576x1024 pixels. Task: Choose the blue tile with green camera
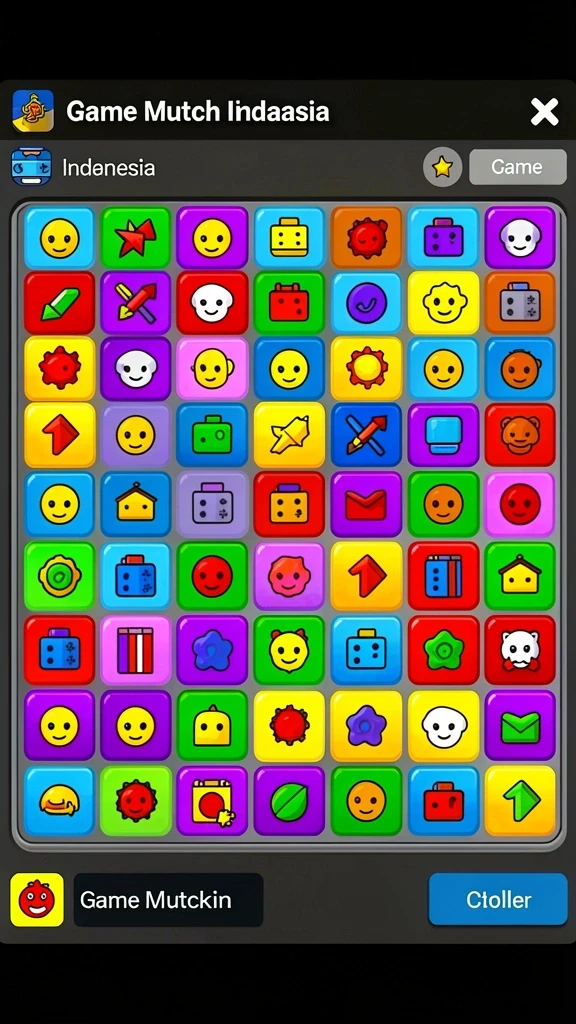pyautogui.click(x=212, y=435)
